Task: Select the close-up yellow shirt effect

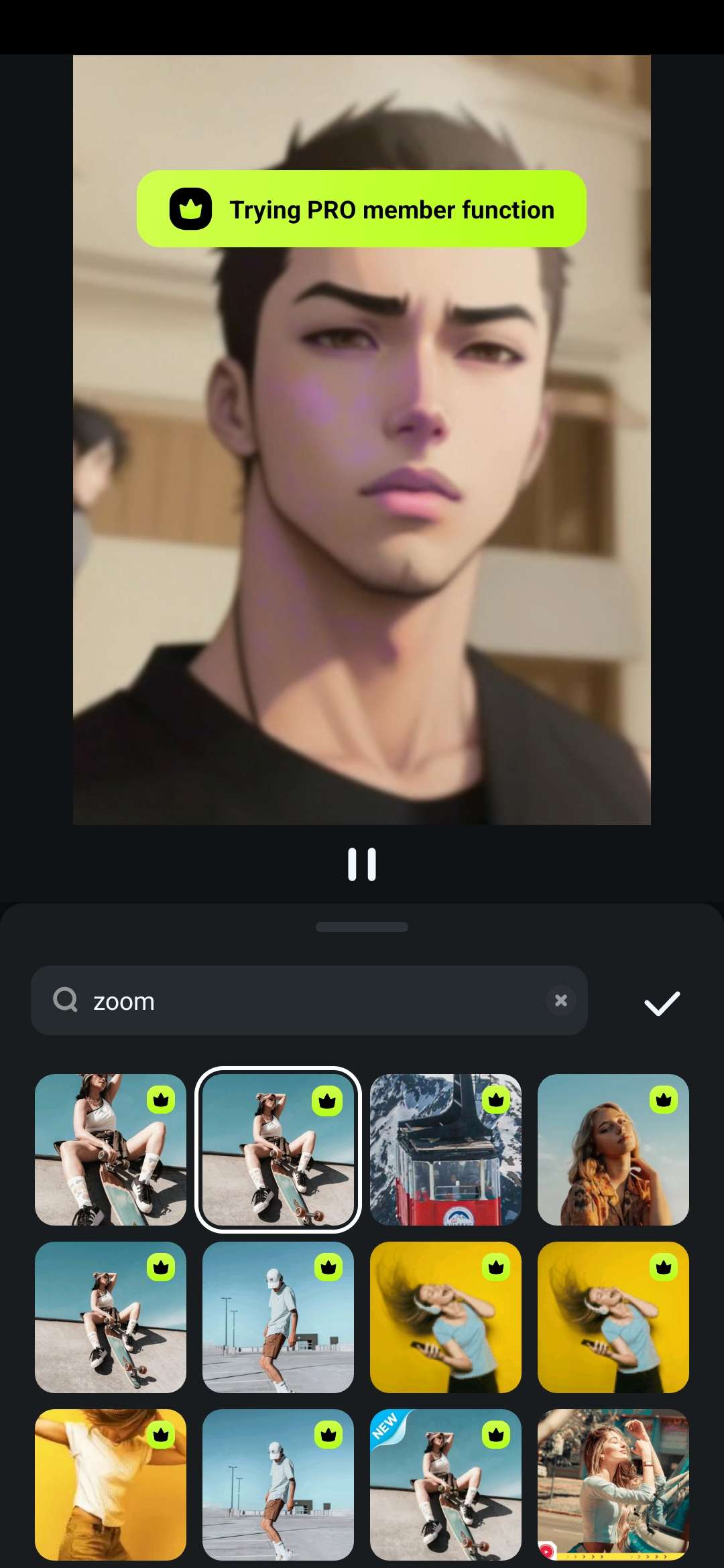Action: click(x=110, y=1484)
